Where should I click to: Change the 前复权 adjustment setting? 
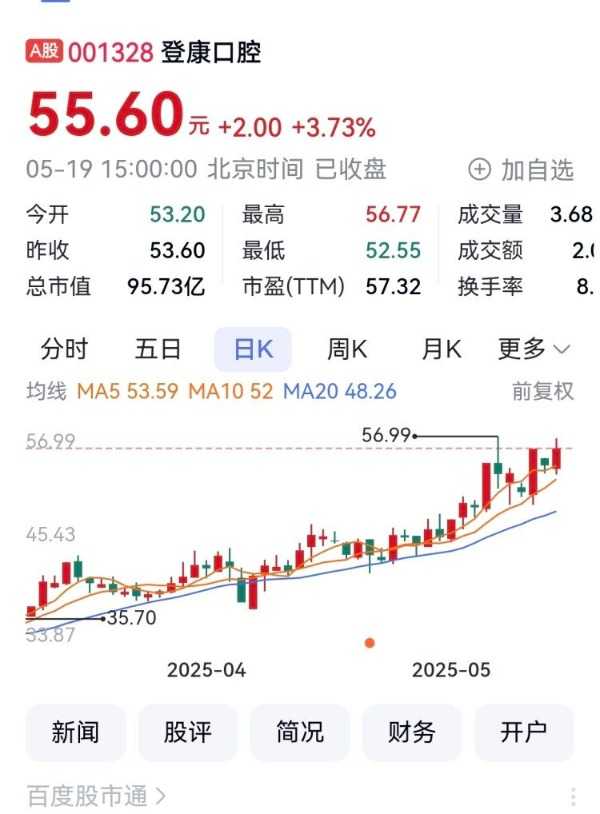click(543, 391)
